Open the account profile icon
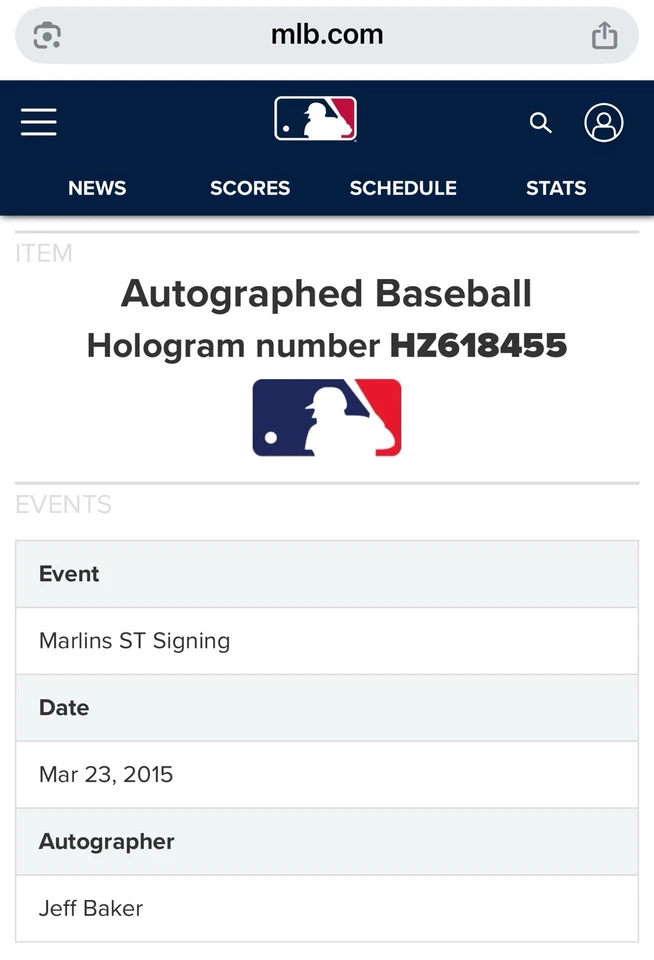The height and width of the screenshot is (960, 654). click(604, 123)
